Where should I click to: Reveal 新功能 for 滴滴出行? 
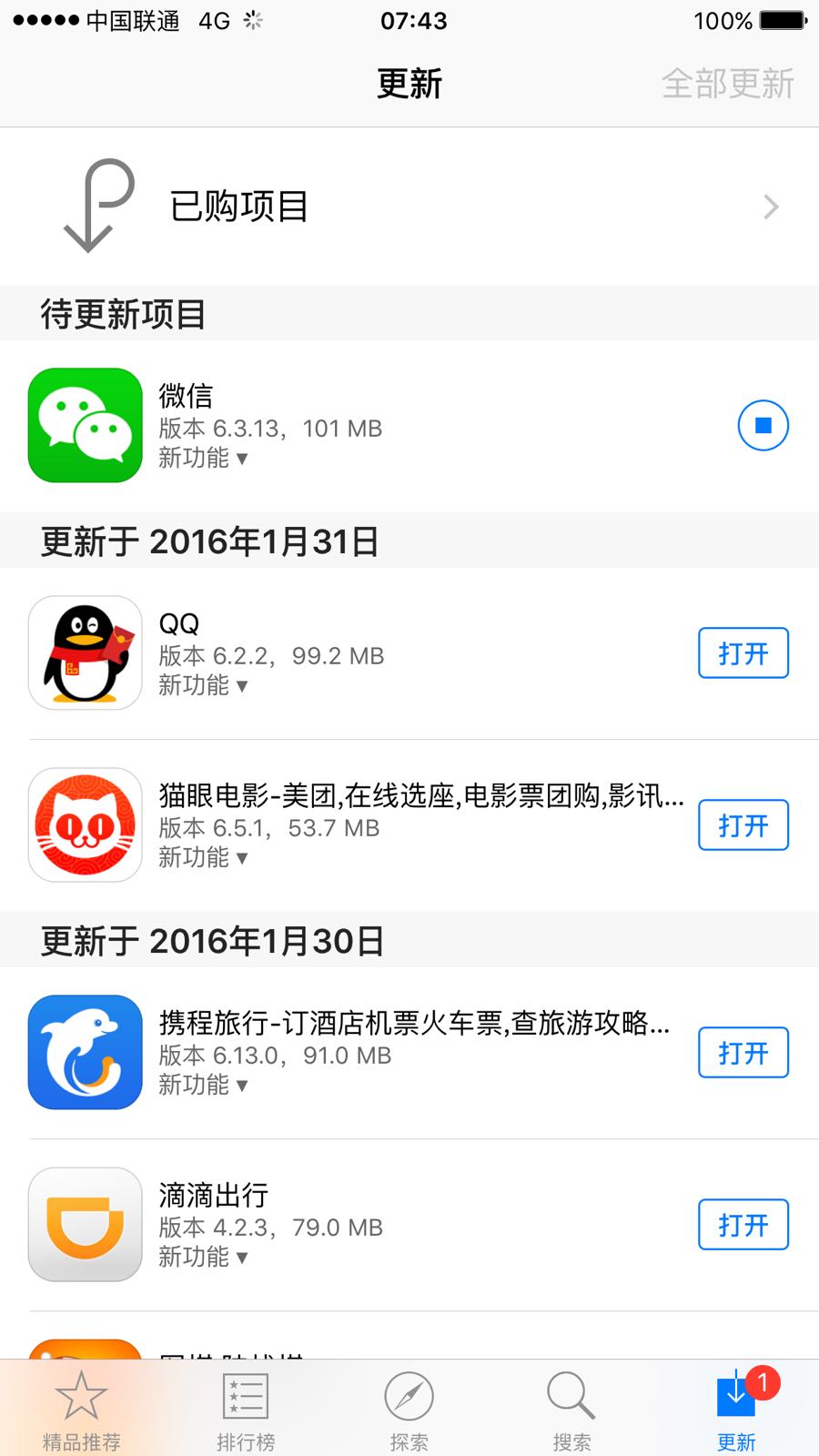click(x=203, y=1257)
